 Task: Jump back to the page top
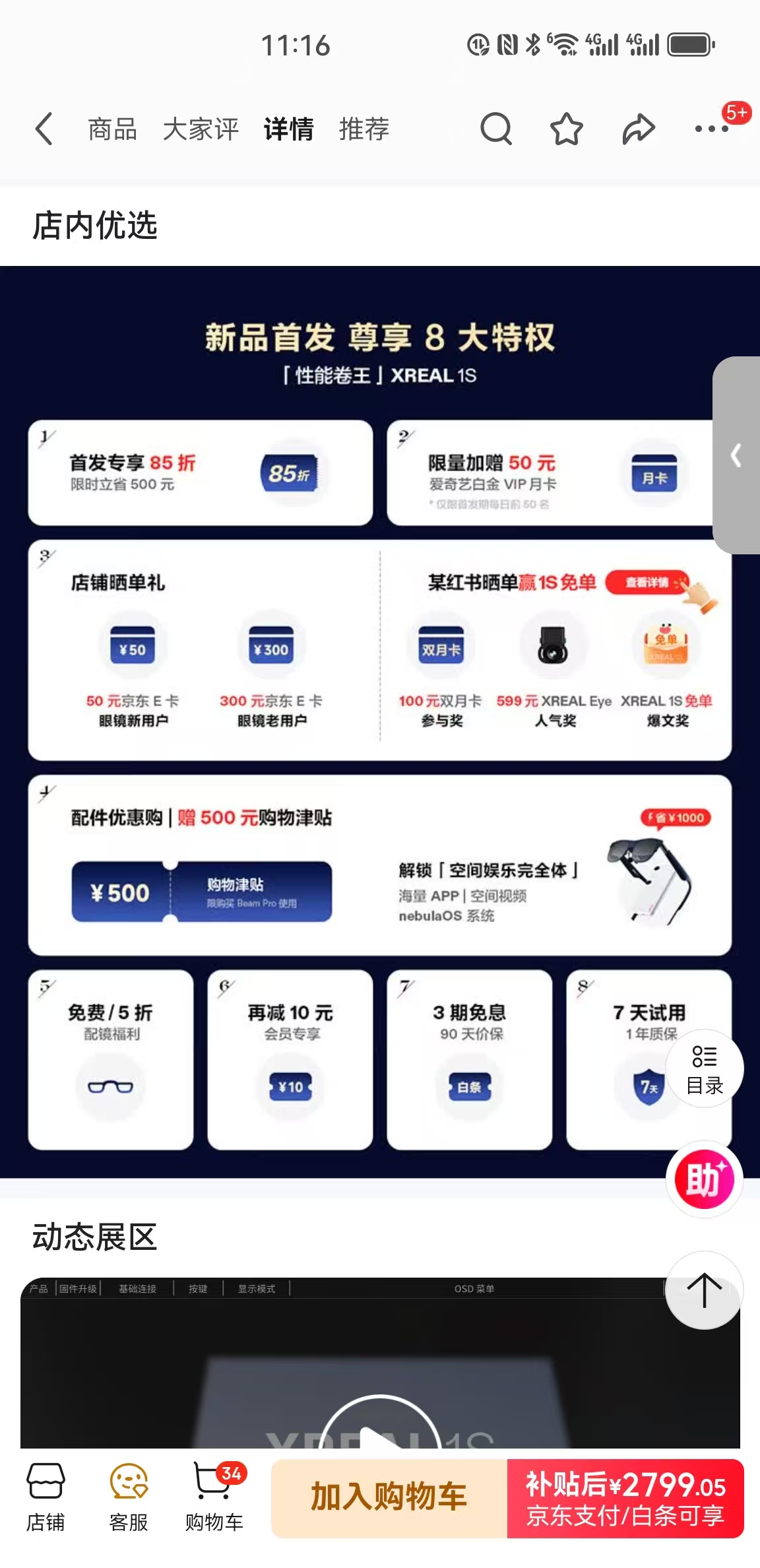tap(704, 1290)
